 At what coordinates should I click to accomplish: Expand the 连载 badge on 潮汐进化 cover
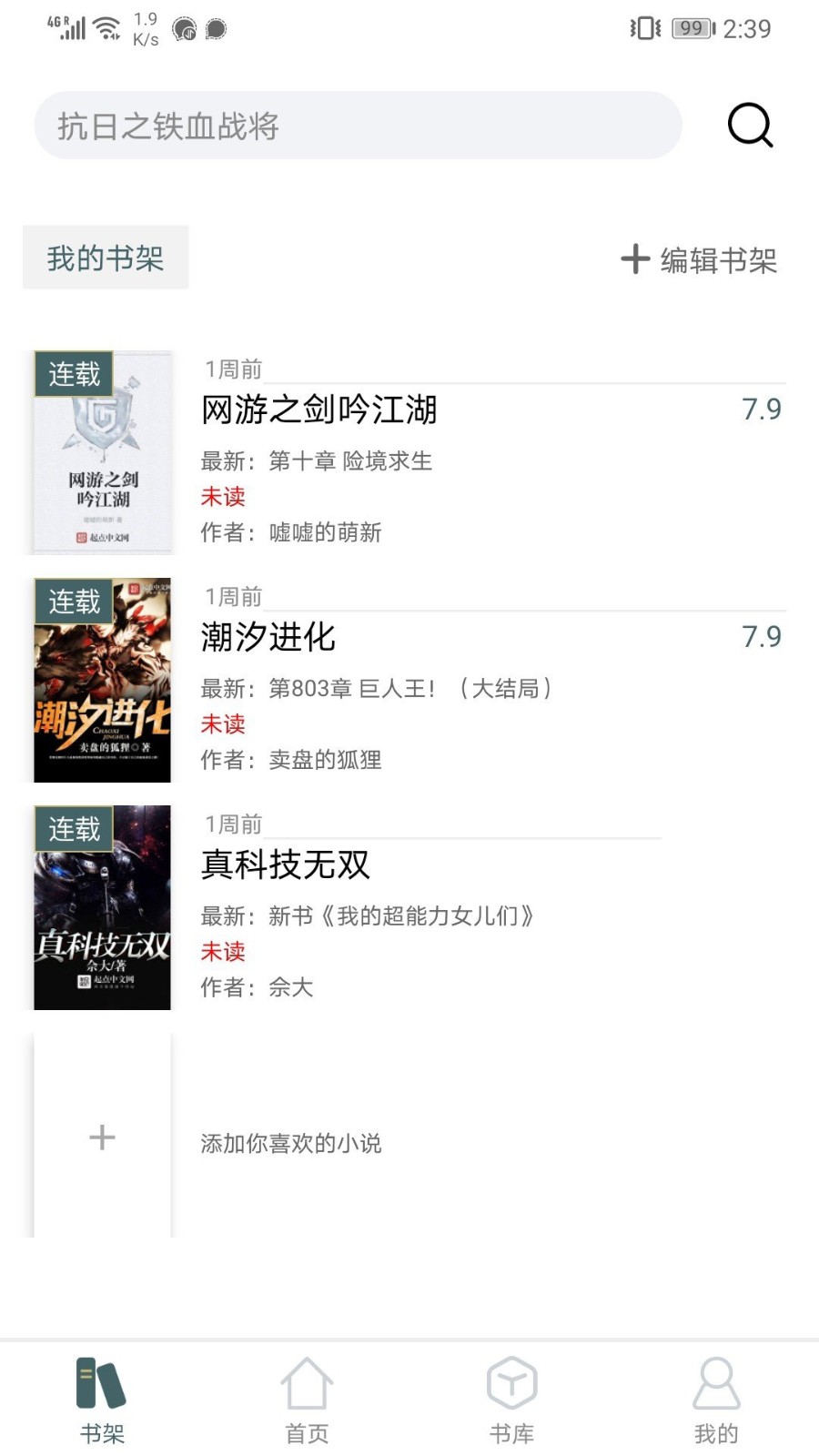(73, 602)
